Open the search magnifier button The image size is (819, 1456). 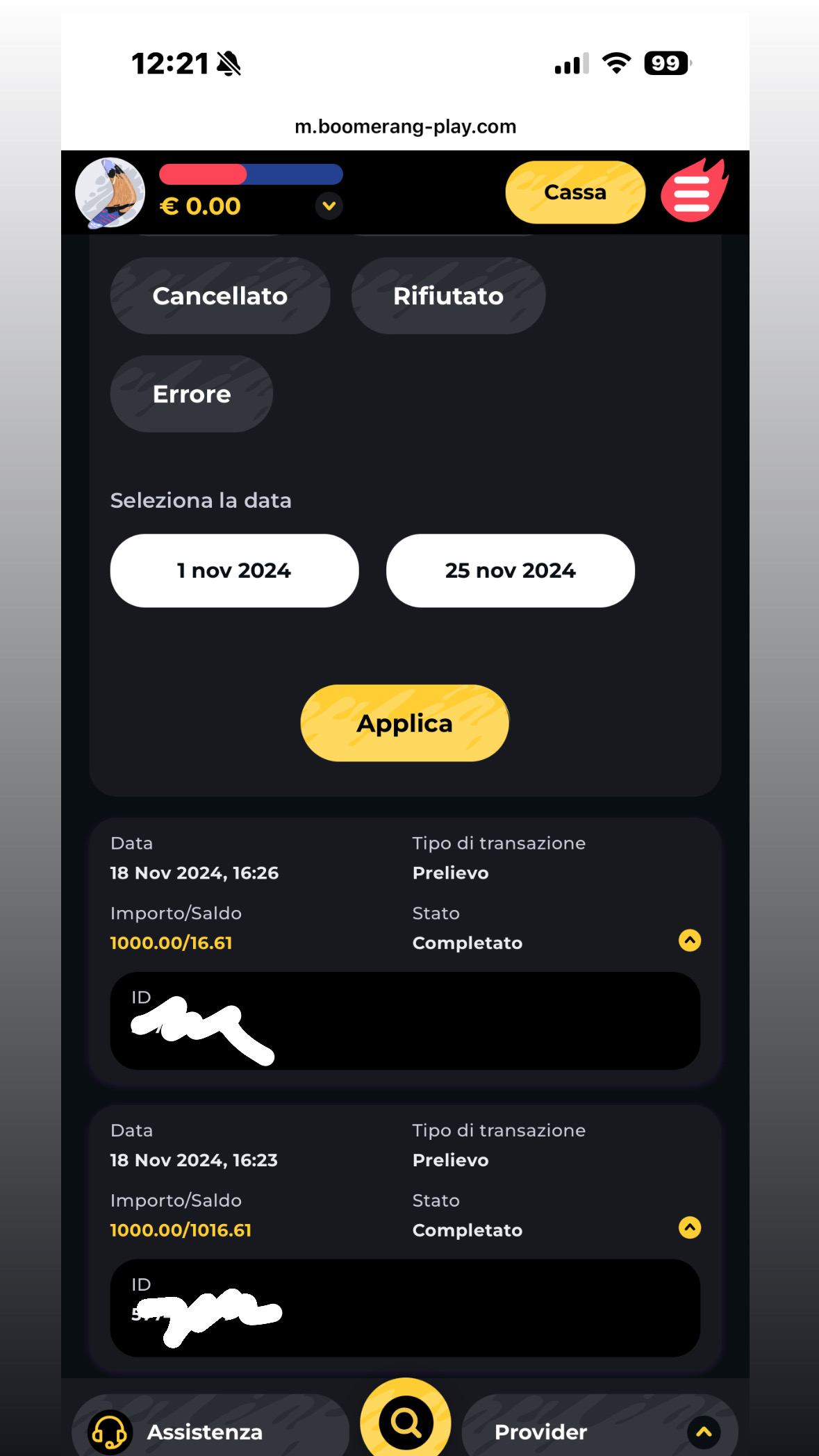point(406,1423)
